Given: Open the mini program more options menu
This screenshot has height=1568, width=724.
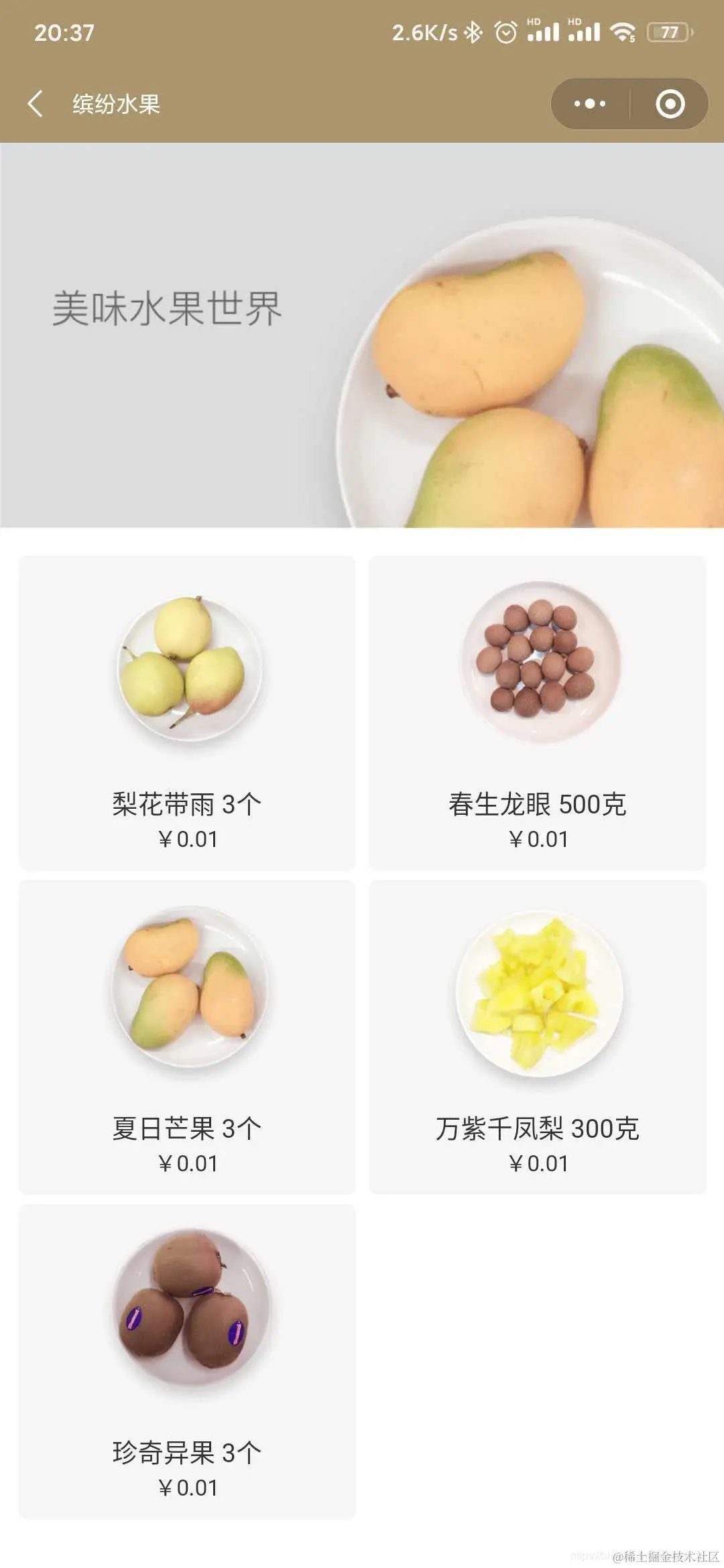Looking at the screenshot, I should (x=590, y=104).
